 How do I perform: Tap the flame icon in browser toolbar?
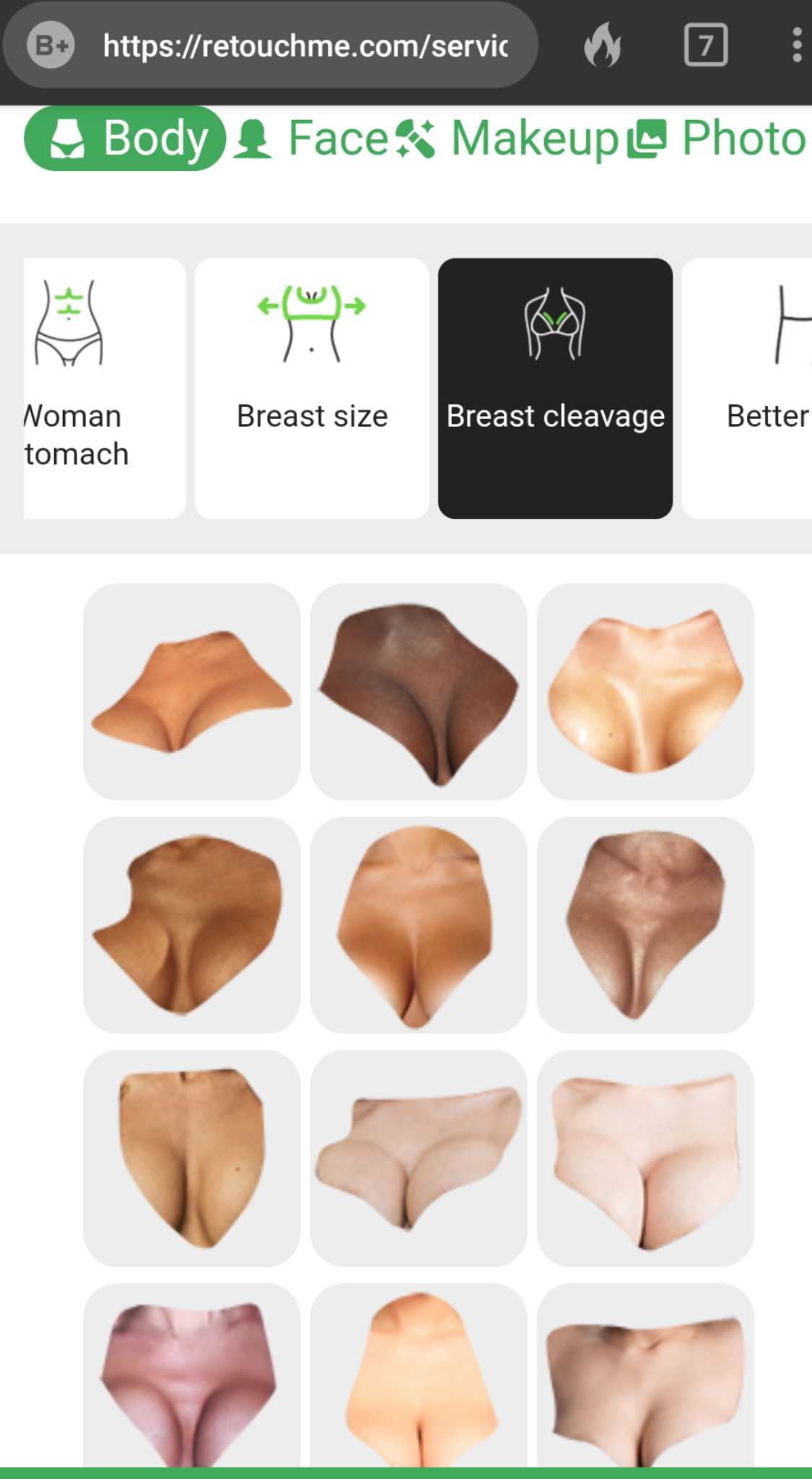click(603, 45)
